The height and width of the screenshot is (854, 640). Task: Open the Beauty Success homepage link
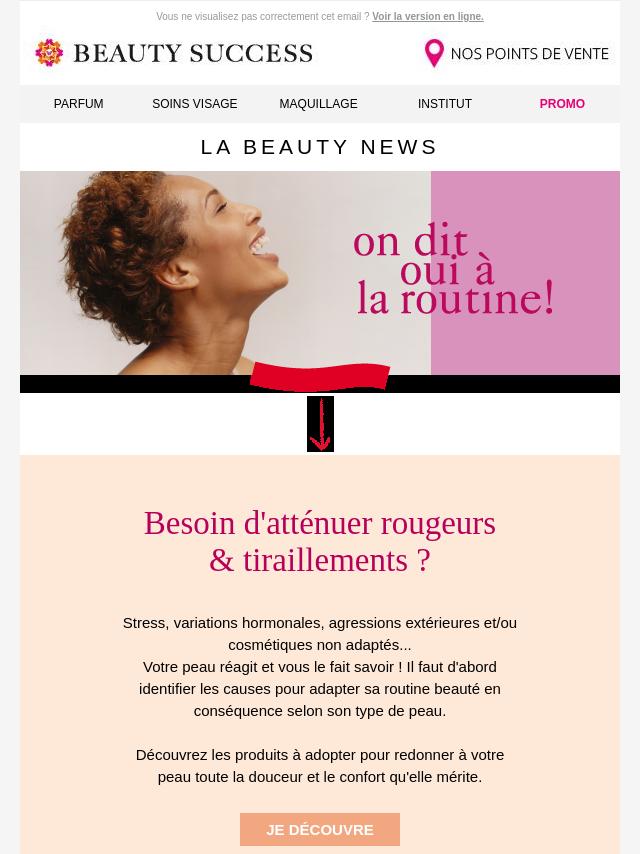[x=174, y=53]
